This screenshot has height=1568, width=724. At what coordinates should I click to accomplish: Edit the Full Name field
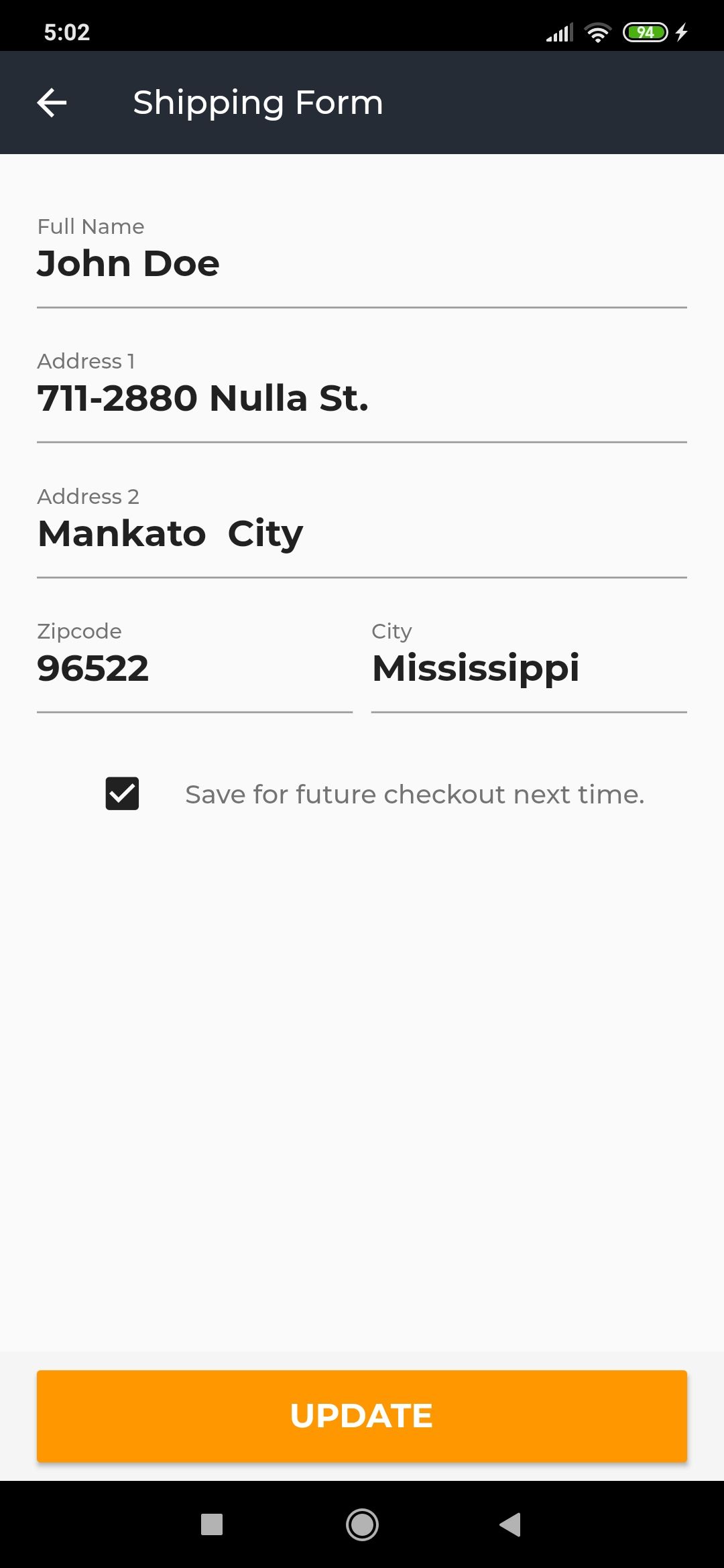pos(361,263)
